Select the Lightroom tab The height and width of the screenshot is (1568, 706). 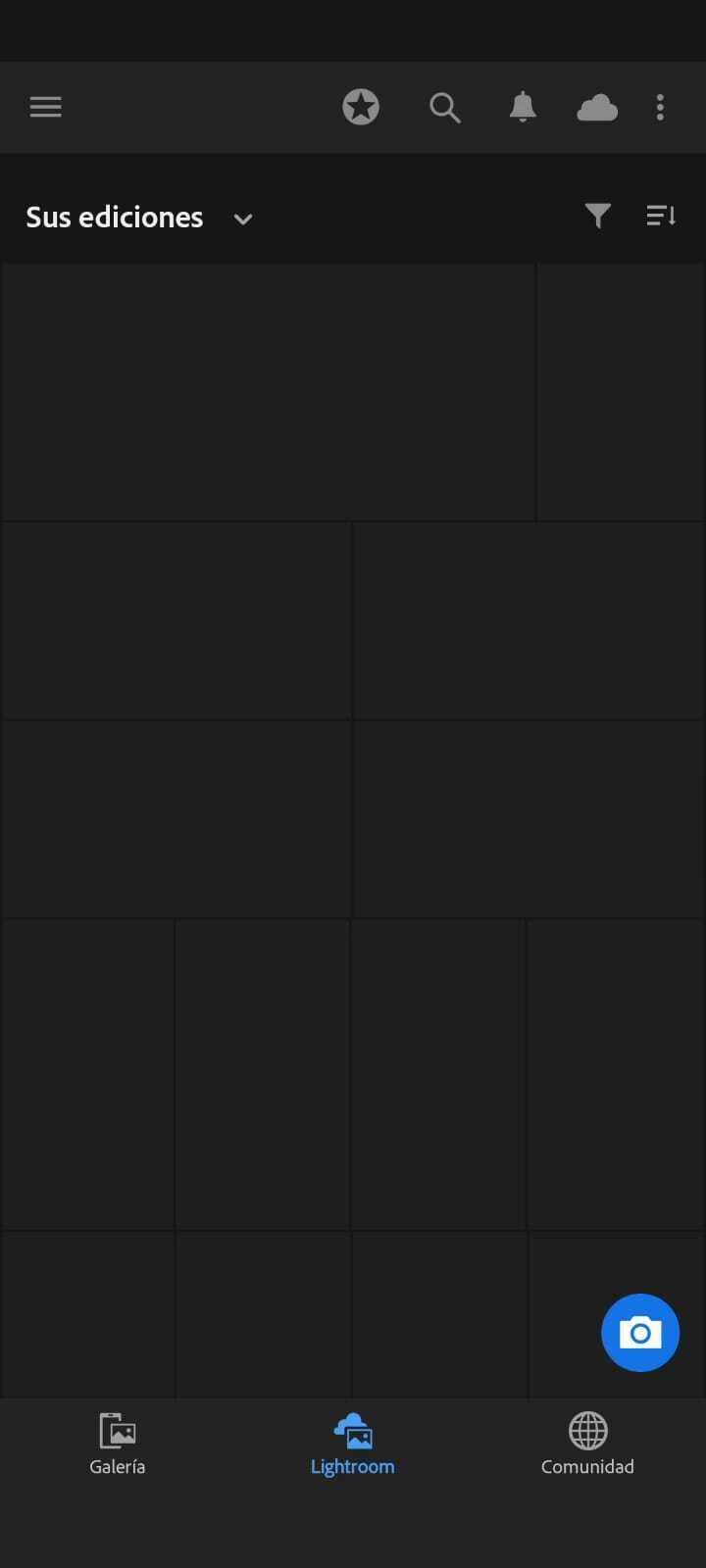click(353, 1445)
